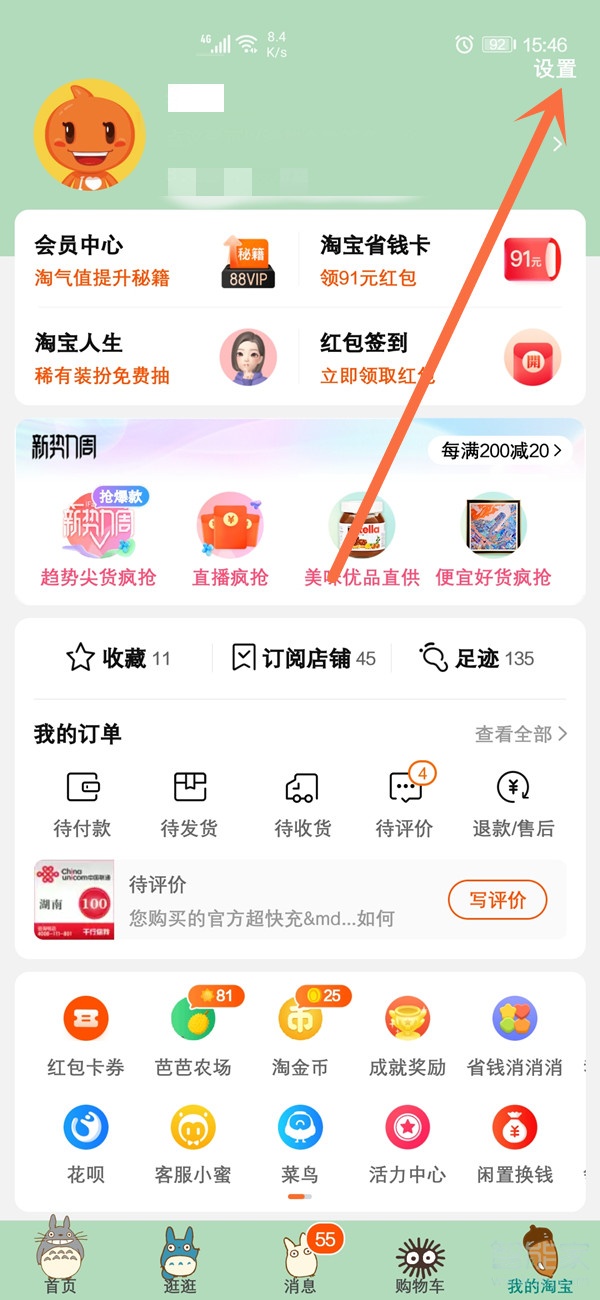Open the orange avatar profile picture
The width and height of the screenshot is (600, 1300).
coord(90,135)
